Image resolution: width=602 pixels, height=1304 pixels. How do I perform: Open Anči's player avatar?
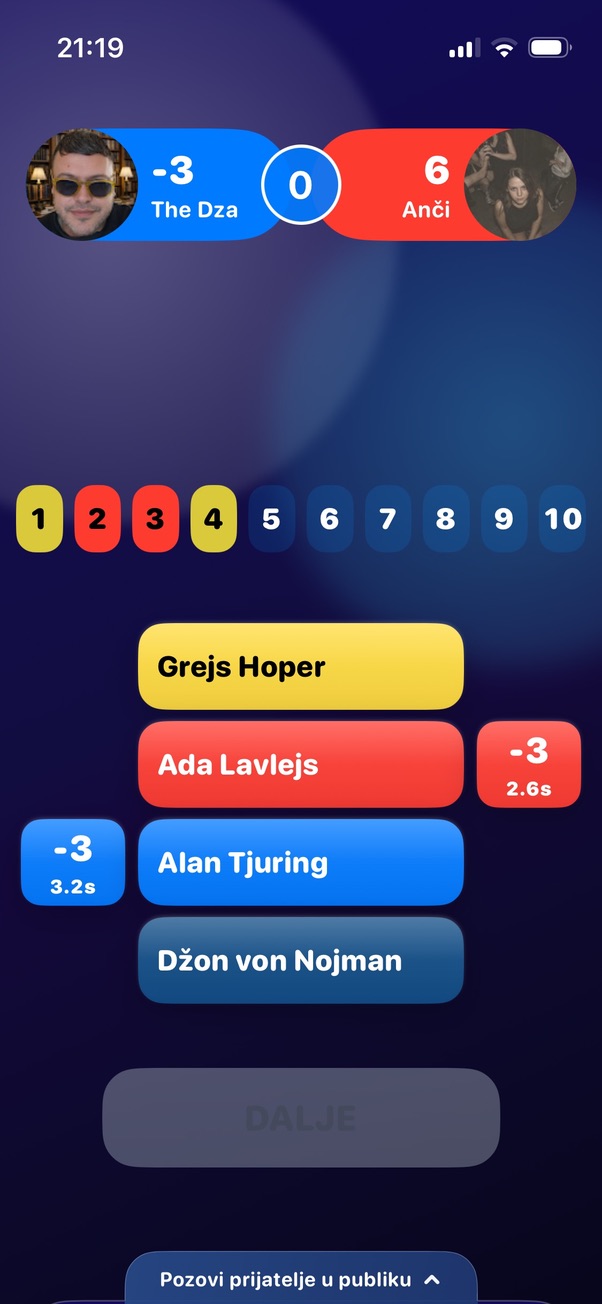[x=520, y=185]
